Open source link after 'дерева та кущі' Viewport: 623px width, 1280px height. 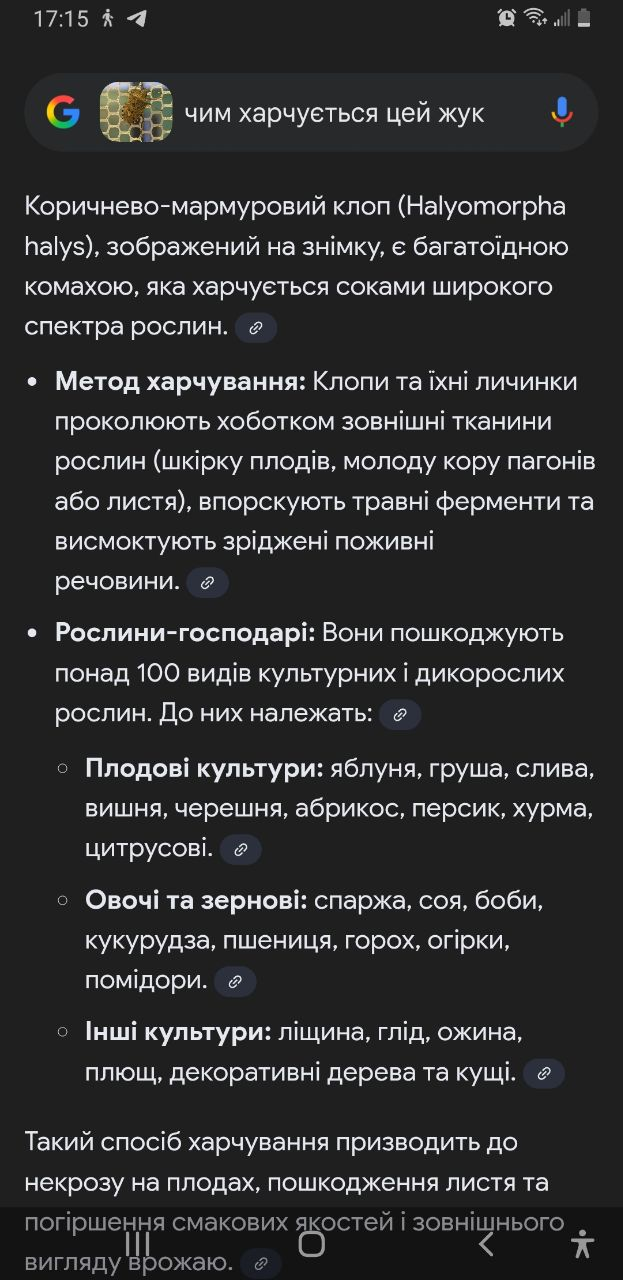click(x=544, y=1074)
